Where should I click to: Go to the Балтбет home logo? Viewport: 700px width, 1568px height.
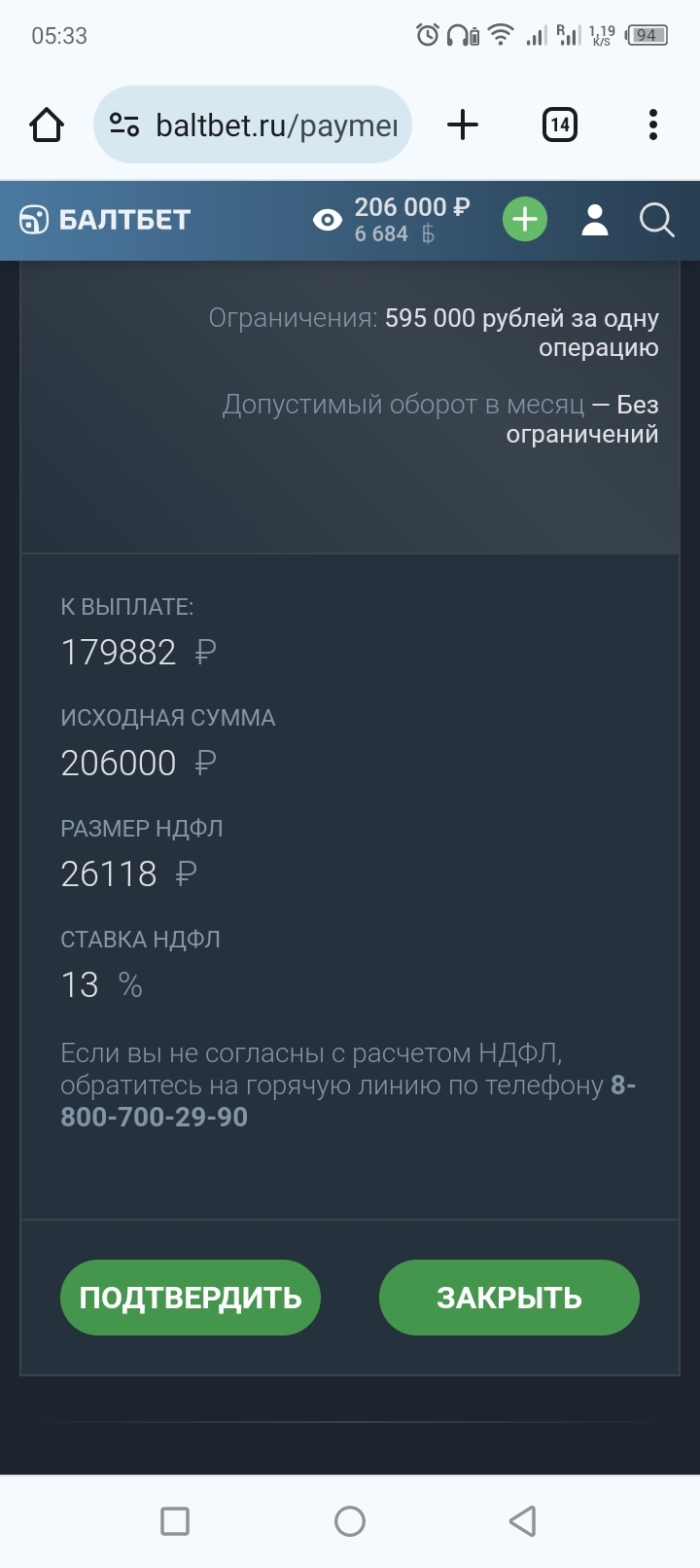(105, 220)
